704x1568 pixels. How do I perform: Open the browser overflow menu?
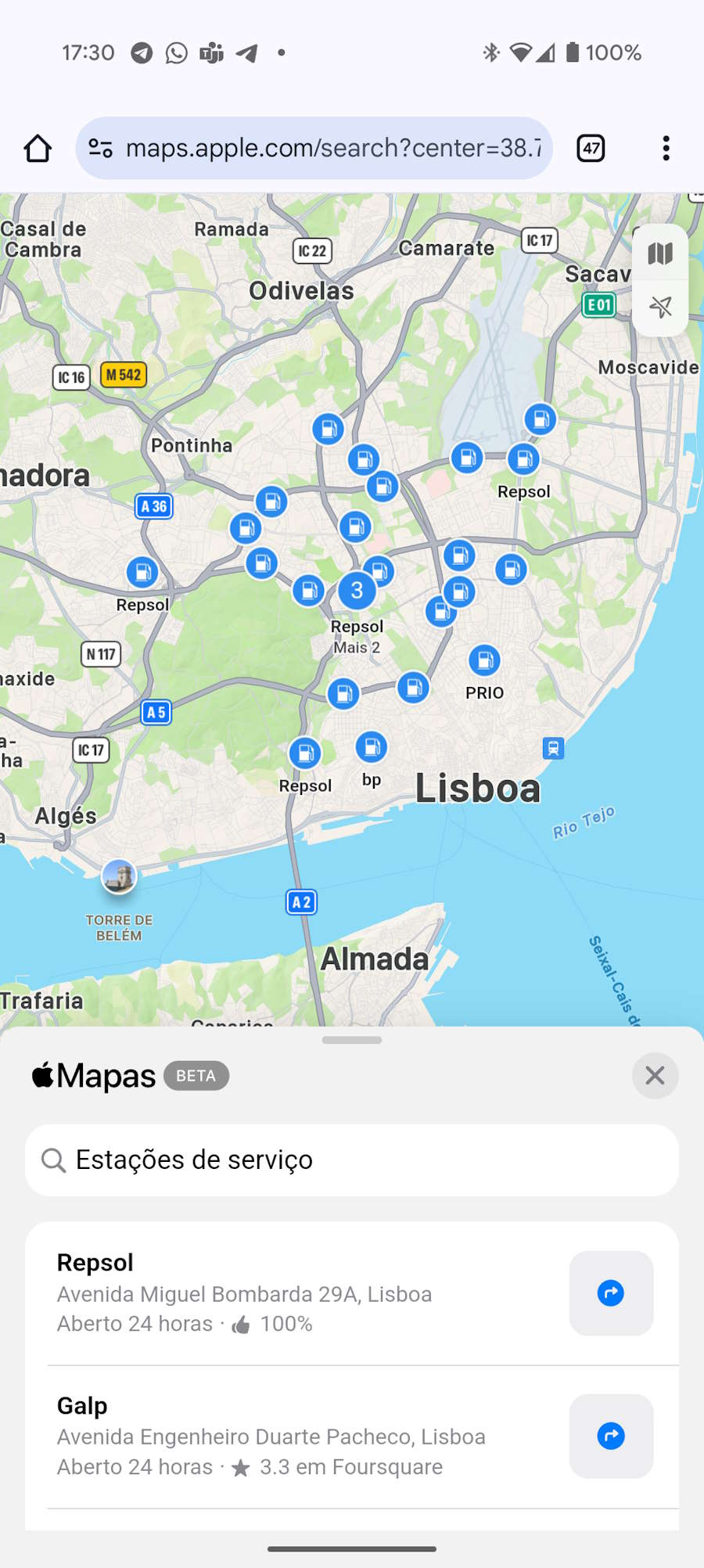(x=666, y=148)
